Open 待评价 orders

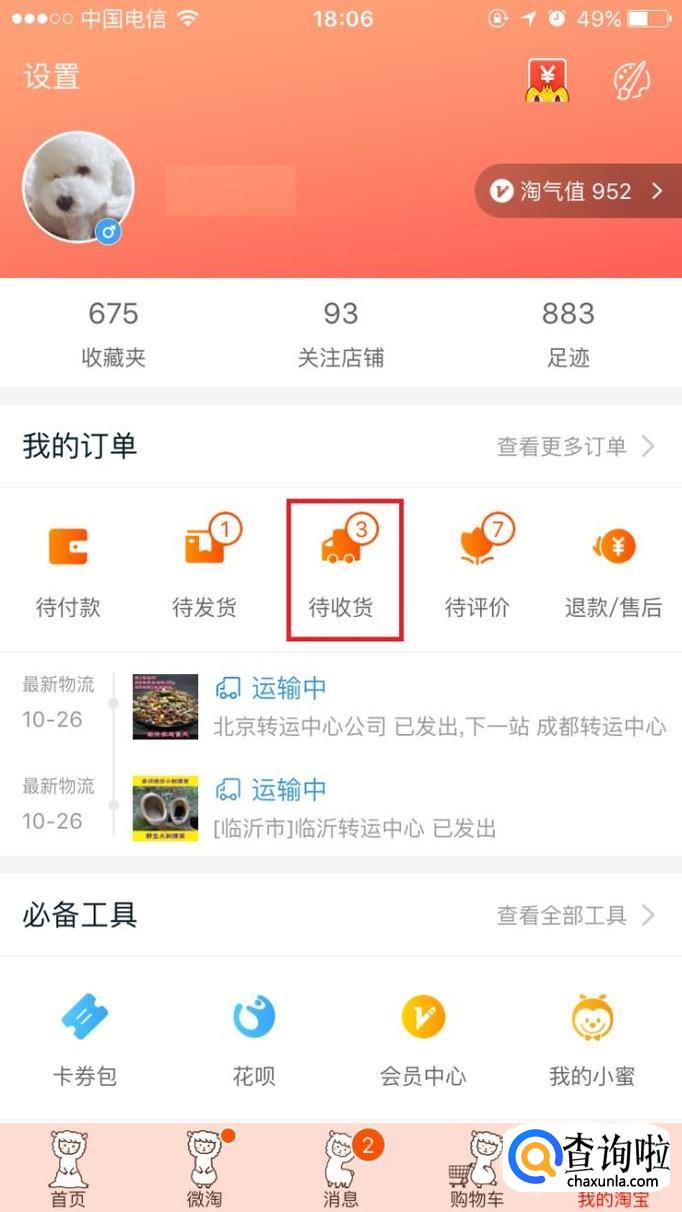pos(477,570)
